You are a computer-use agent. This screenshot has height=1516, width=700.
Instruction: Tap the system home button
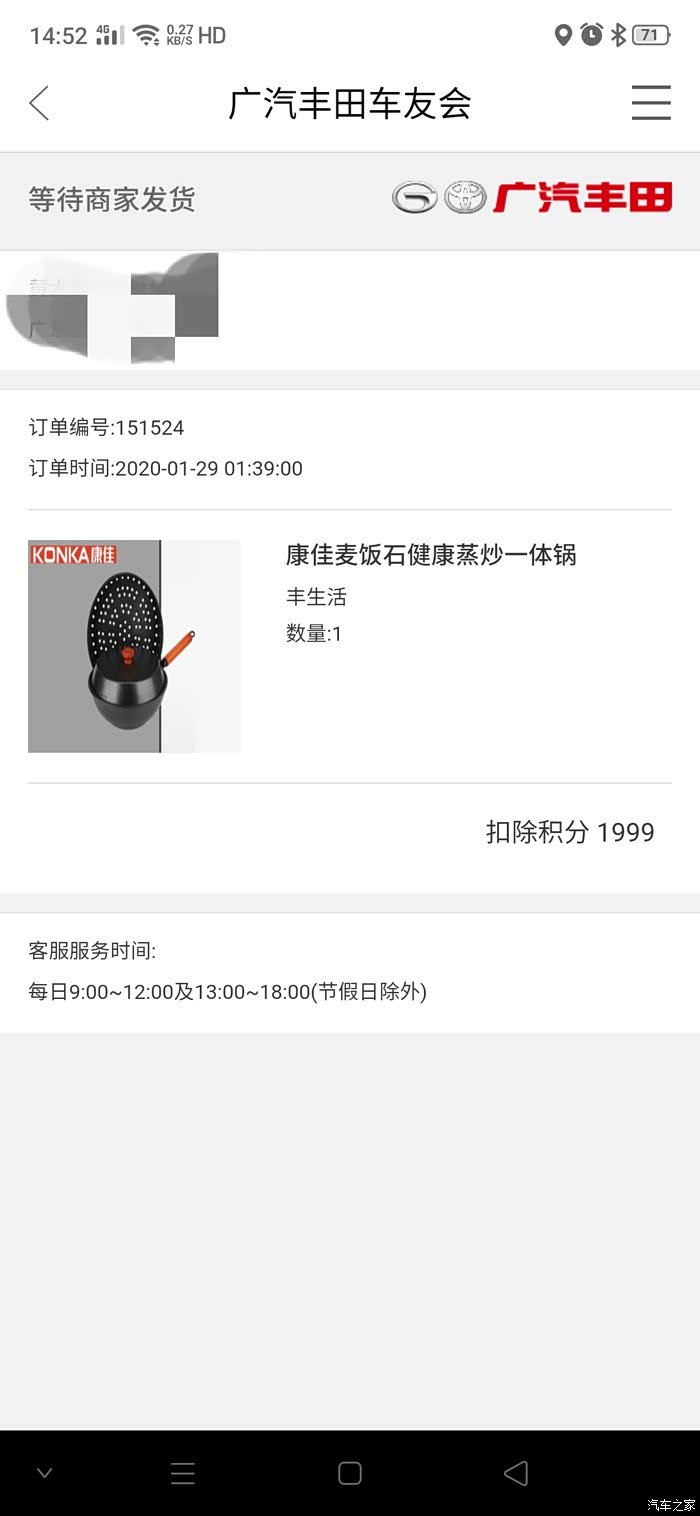(x=350, y=1472)
